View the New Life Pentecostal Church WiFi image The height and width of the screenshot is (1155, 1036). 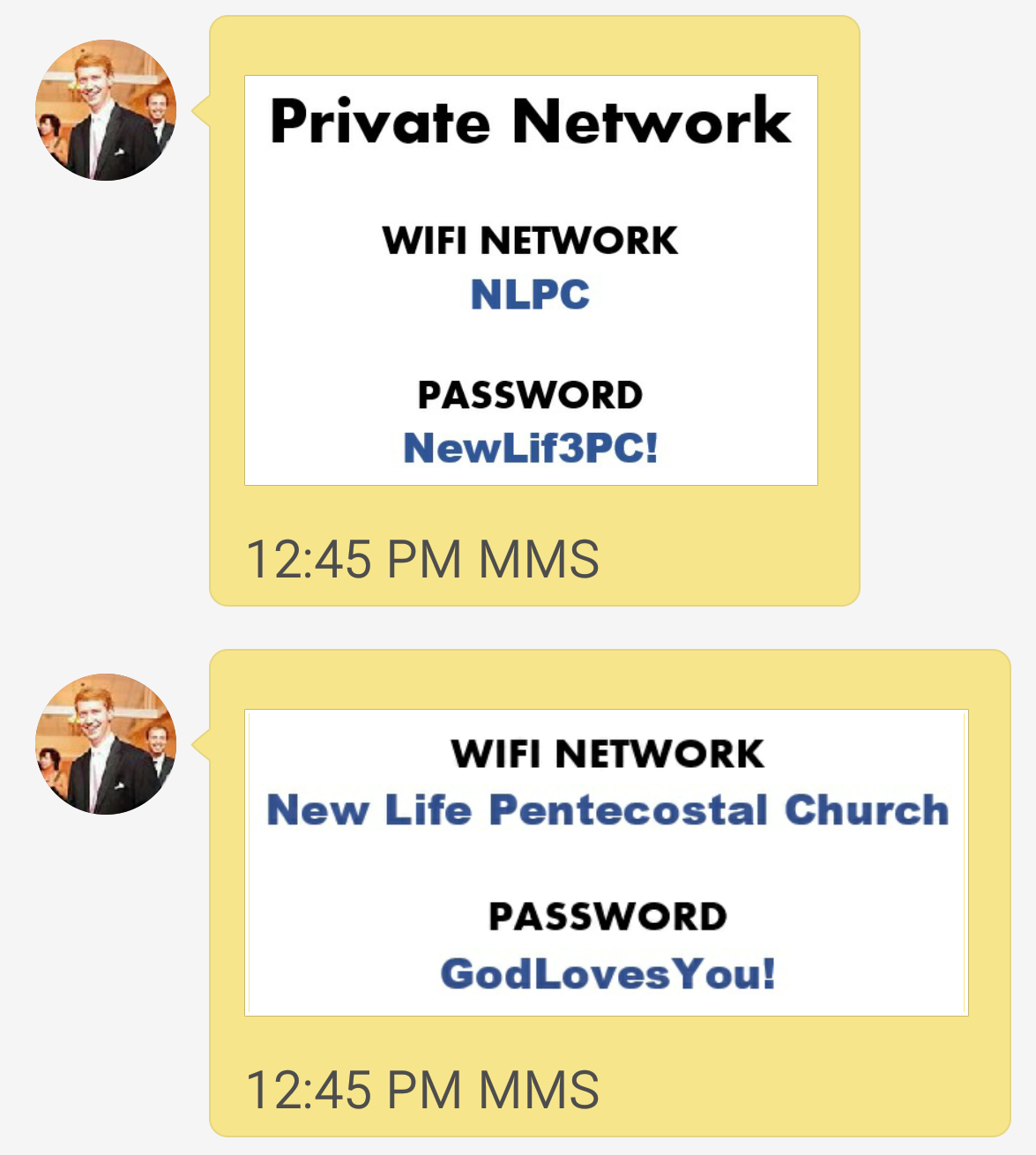point(607,862)
